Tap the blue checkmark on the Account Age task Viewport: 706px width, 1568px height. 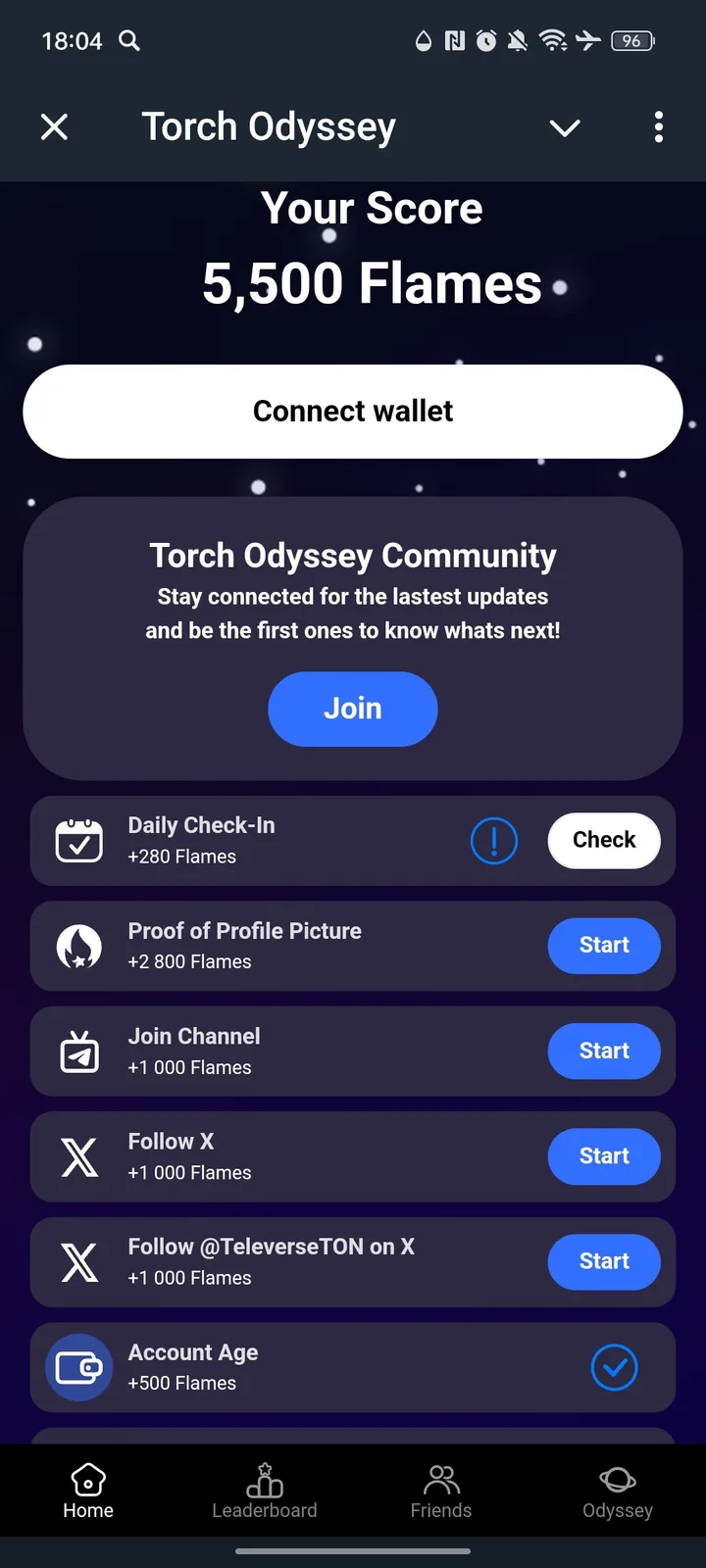(x=615, y=1367)
